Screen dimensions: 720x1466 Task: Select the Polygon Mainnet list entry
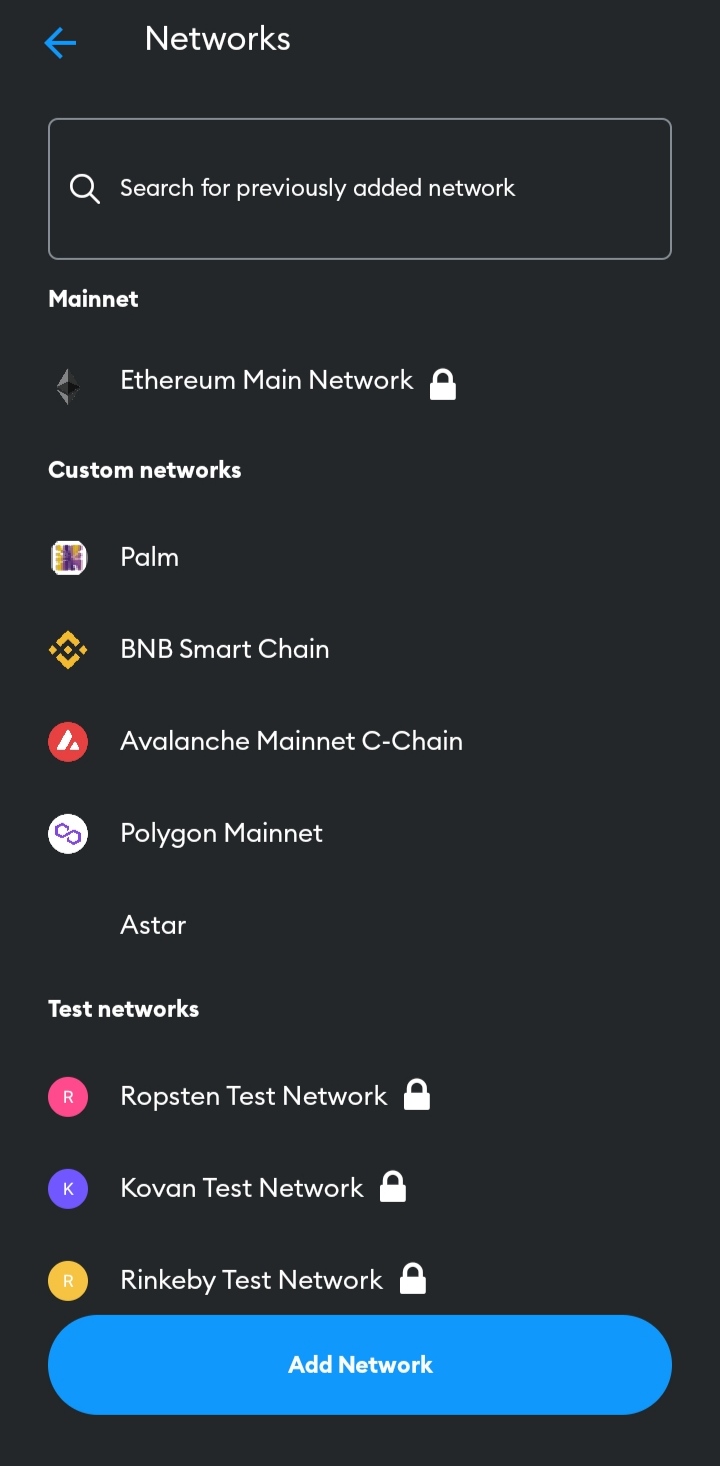click(221, 833)
